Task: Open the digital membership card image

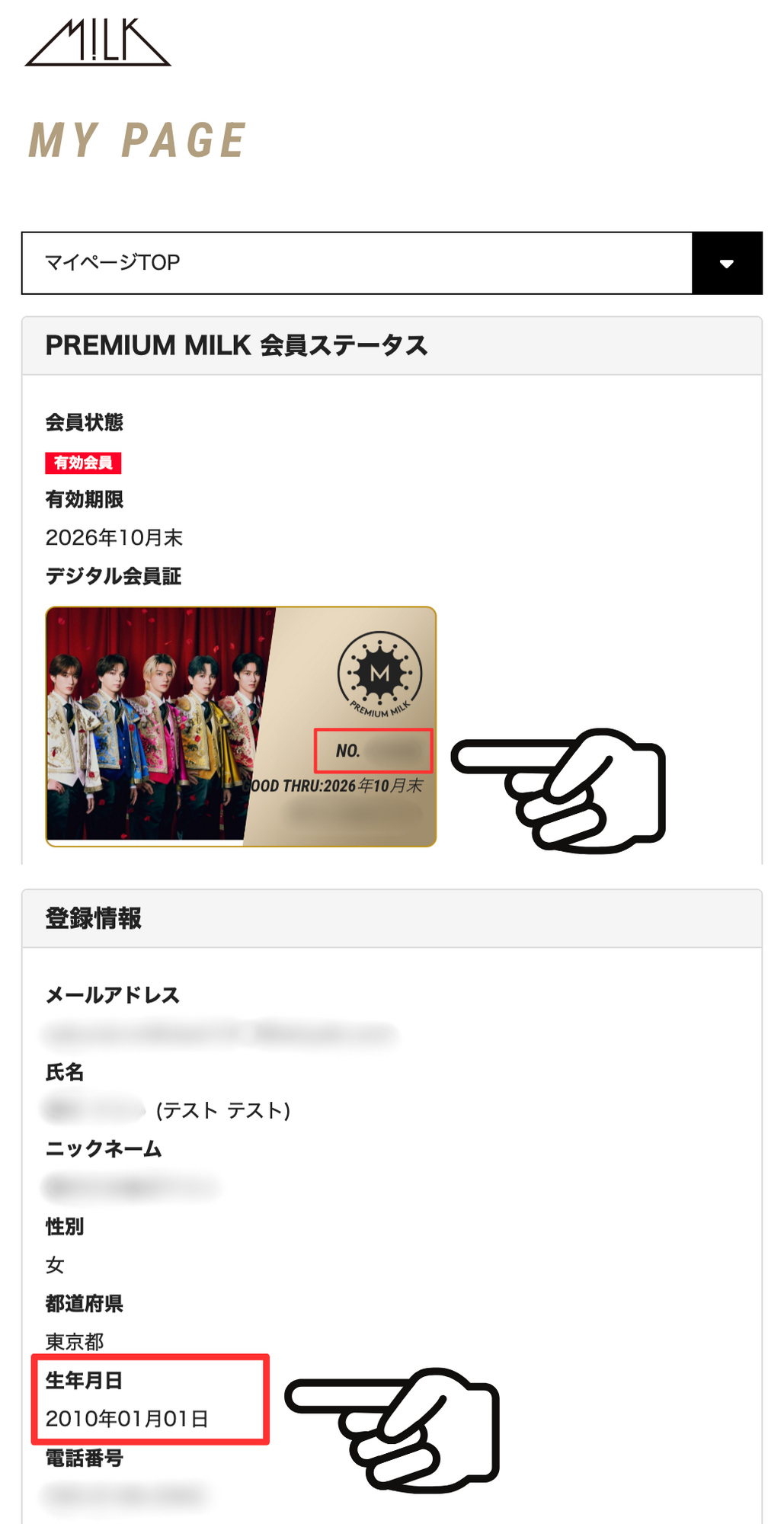Action: (x=241, y=726)
